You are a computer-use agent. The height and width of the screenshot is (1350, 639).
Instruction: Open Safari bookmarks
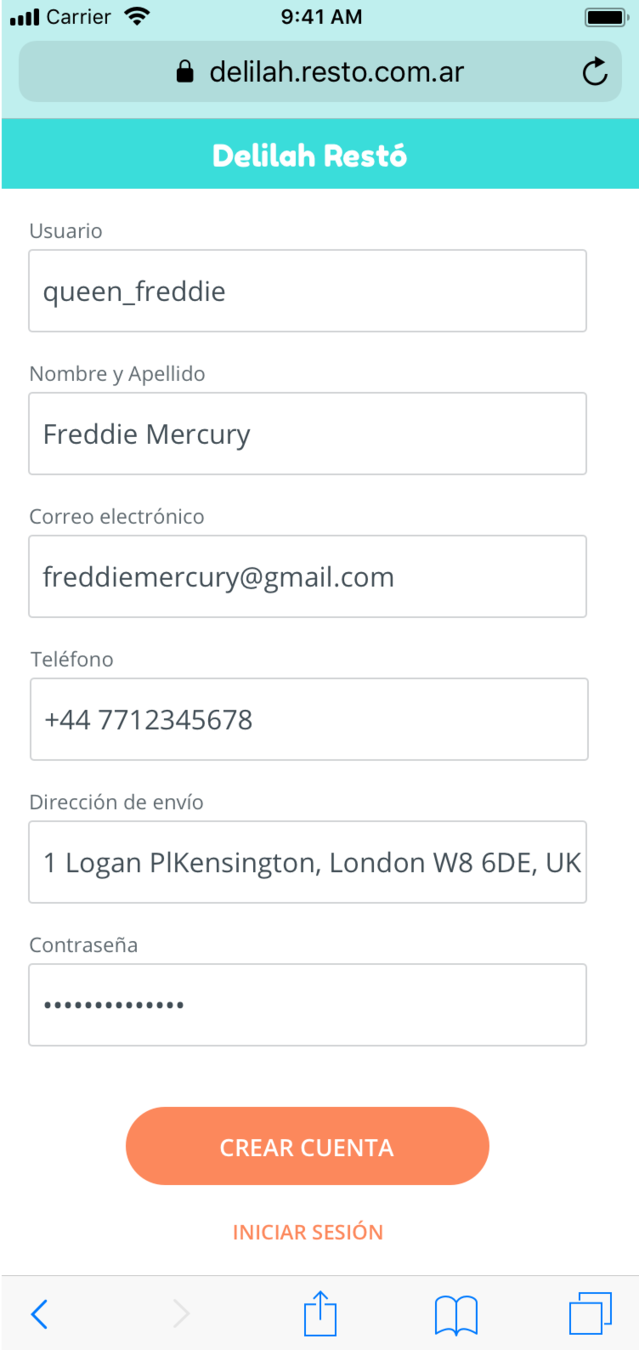point(456,1313)
